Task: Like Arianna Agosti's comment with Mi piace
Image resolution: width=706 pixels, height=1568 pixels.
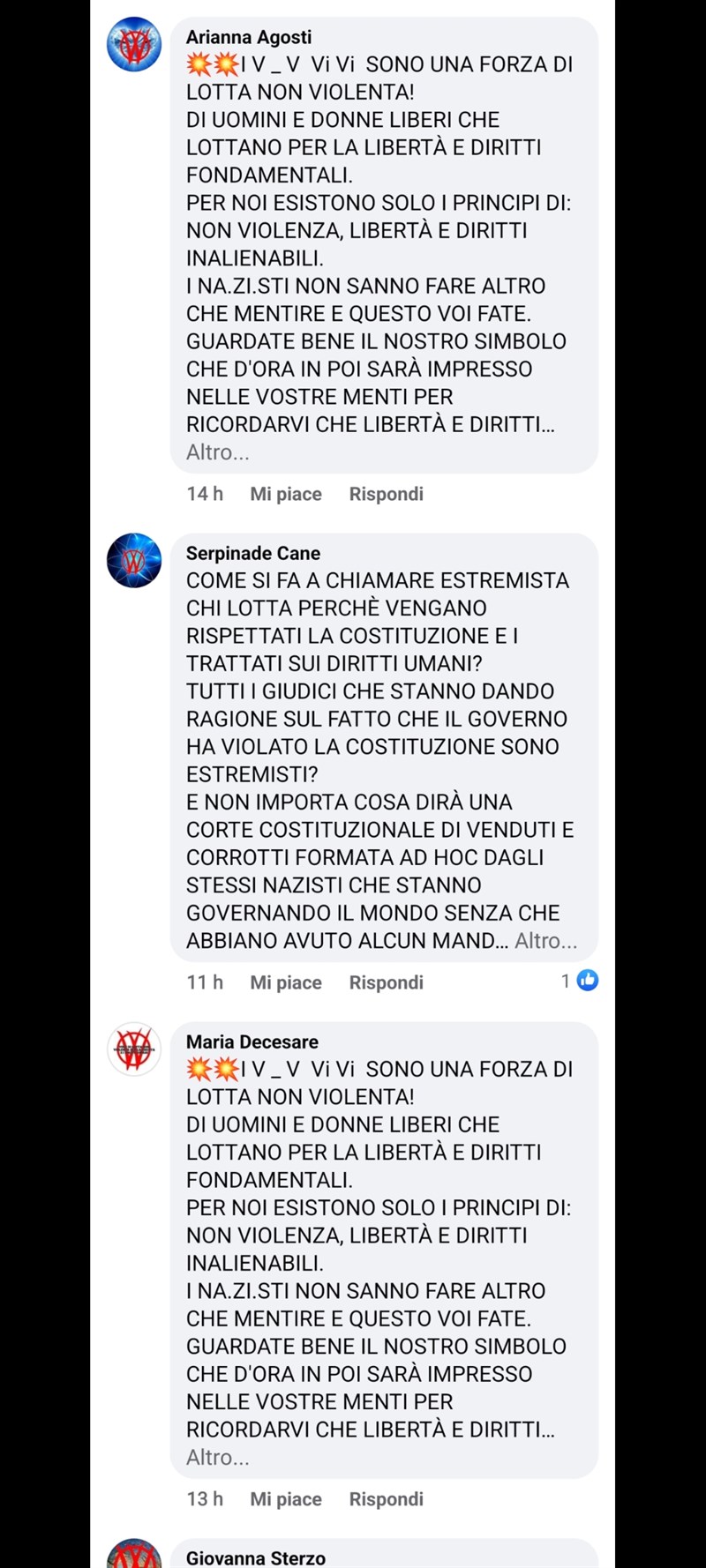Action: click(284, 494)
